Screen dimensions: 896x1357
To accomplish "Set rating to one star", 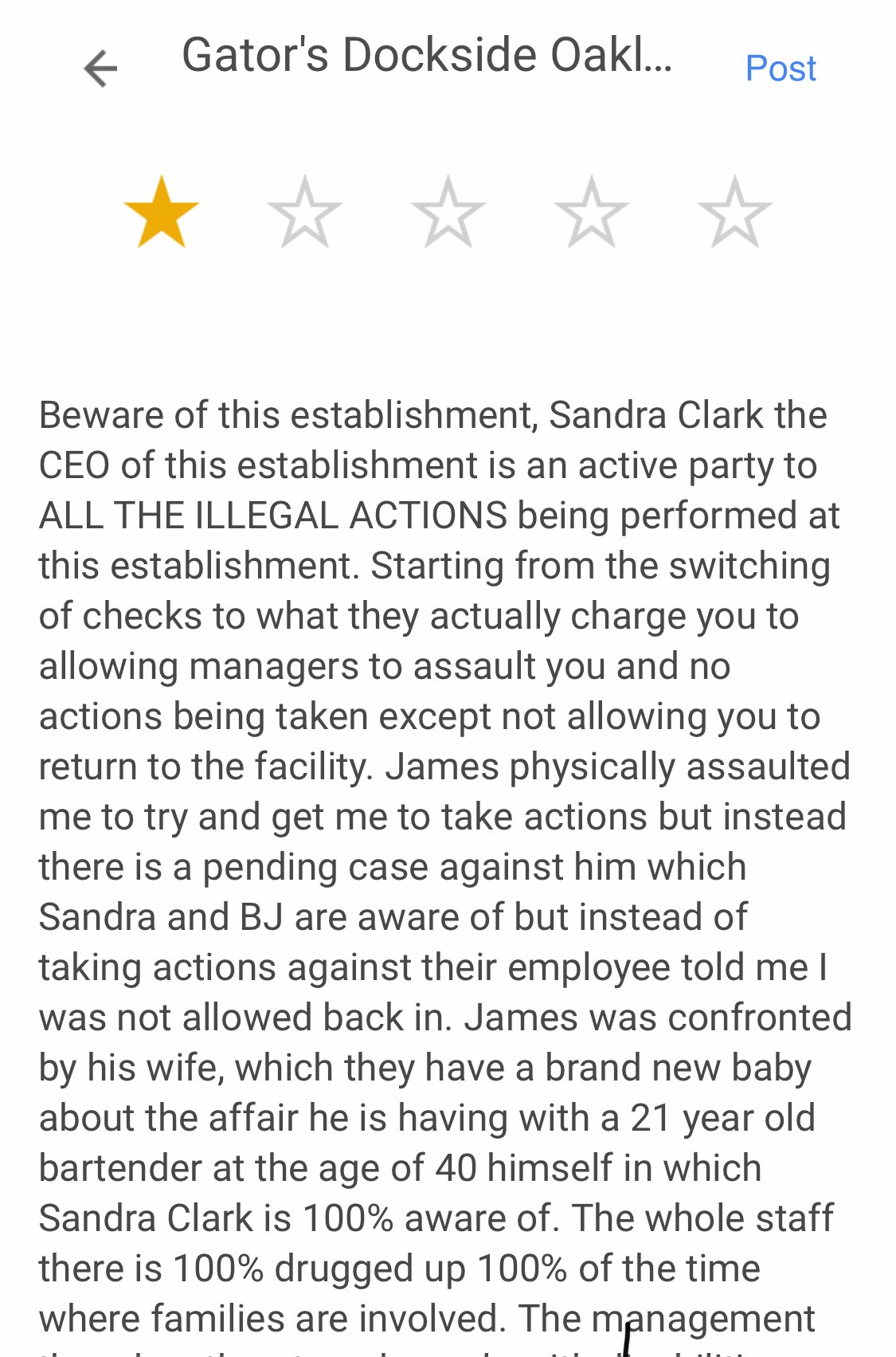I will pos(162,213).
